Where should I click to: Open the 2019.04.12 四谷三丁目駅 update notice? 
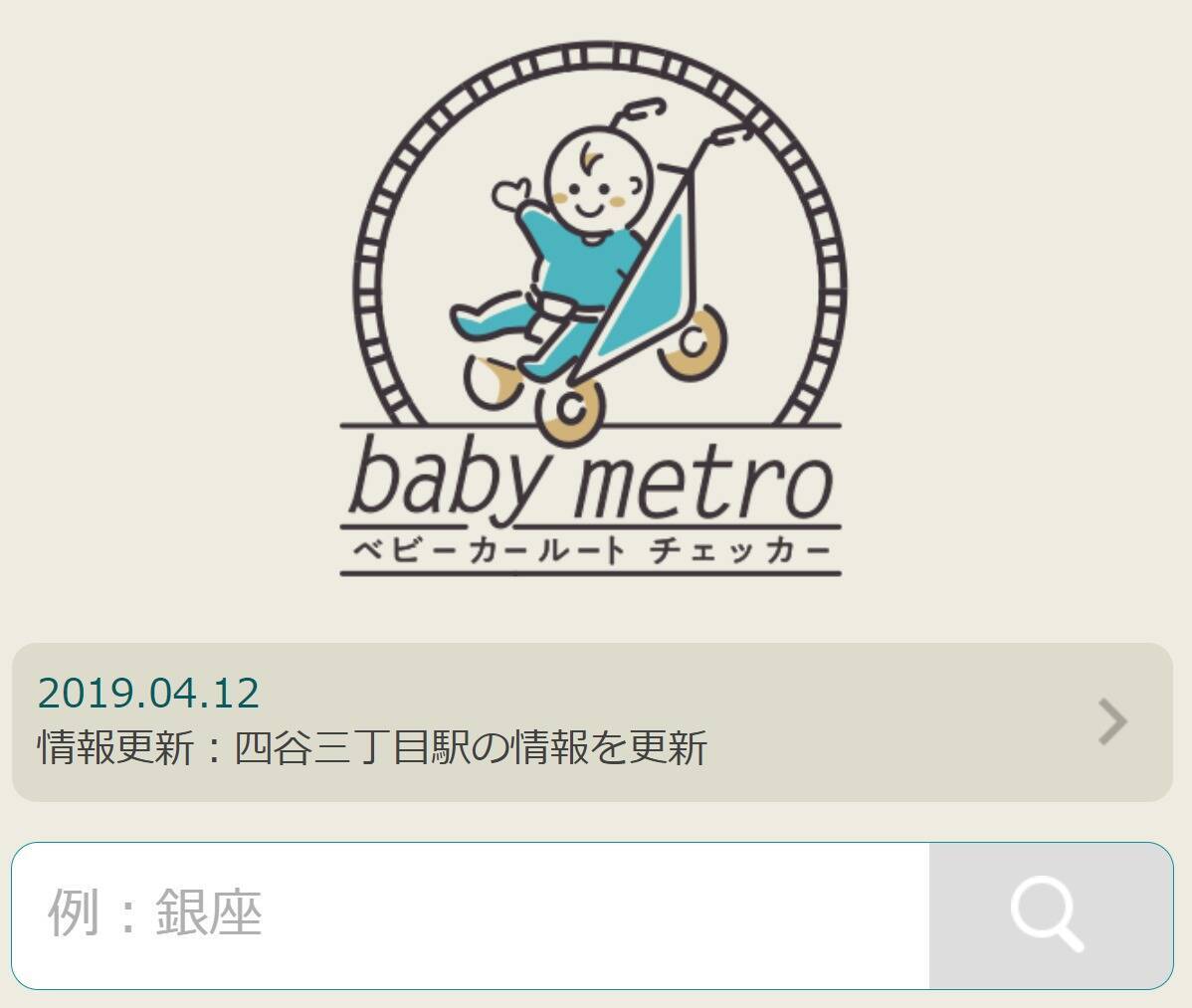[x=592, y=721]
